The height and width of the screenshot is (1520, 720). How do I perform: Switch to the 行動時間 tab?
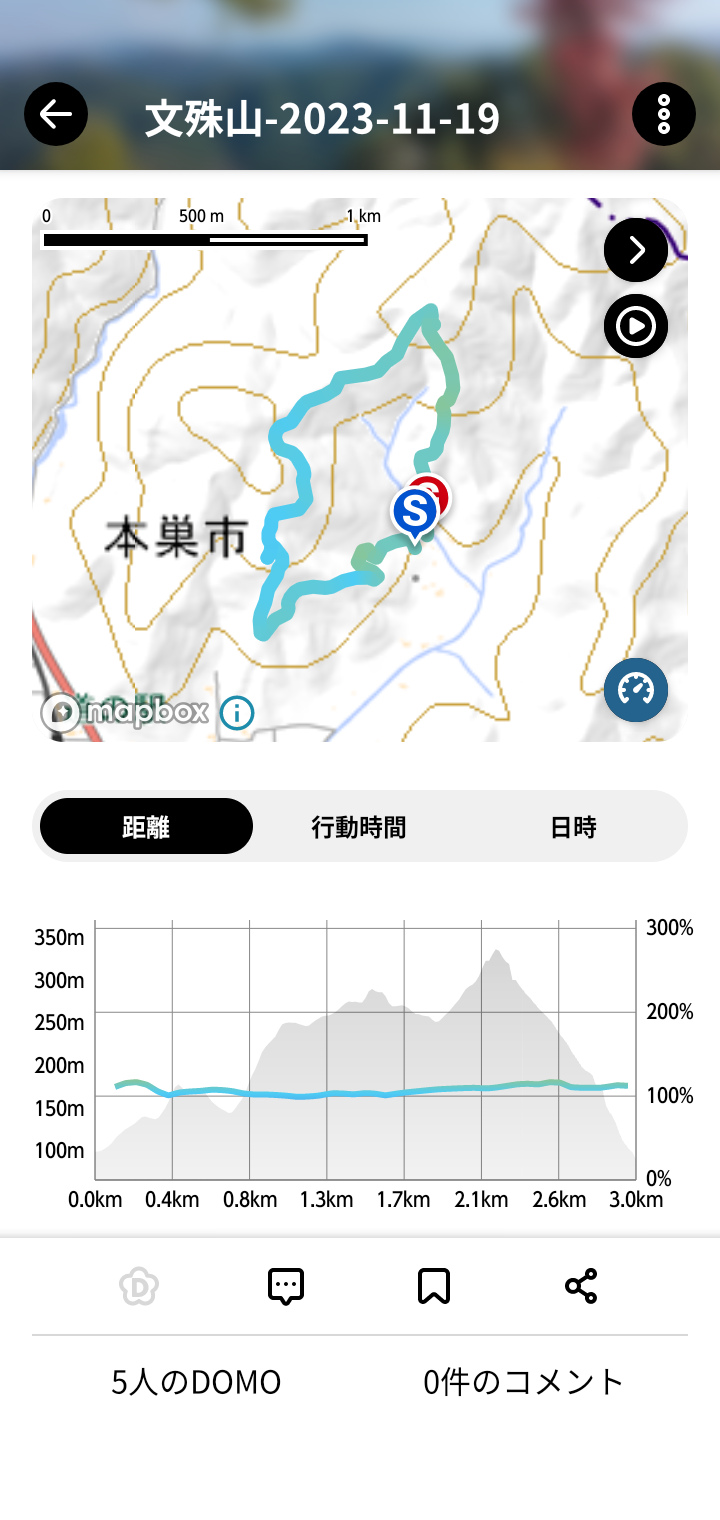click(359, 827)
